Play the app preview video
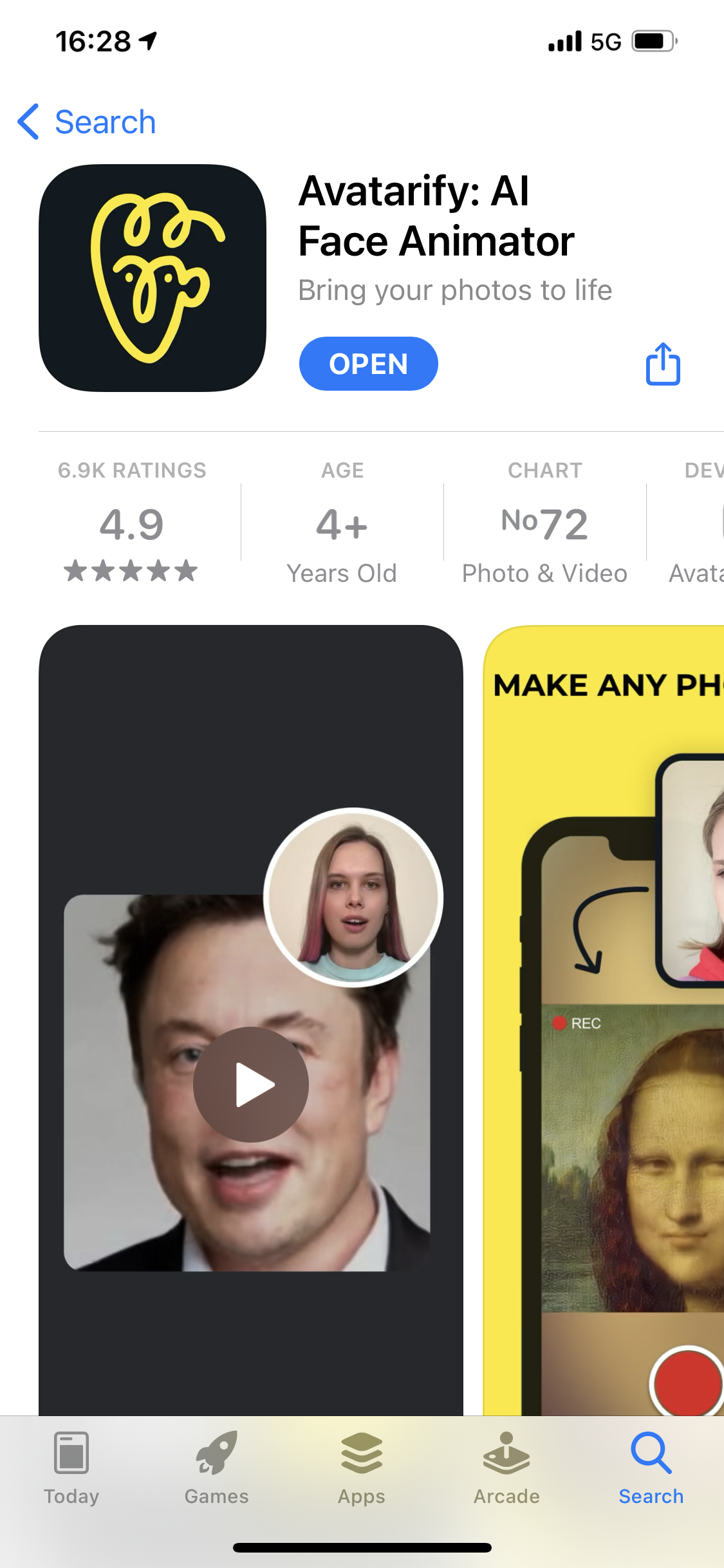This screenshot has height=1568, width=724. (x=251, y=1085)
